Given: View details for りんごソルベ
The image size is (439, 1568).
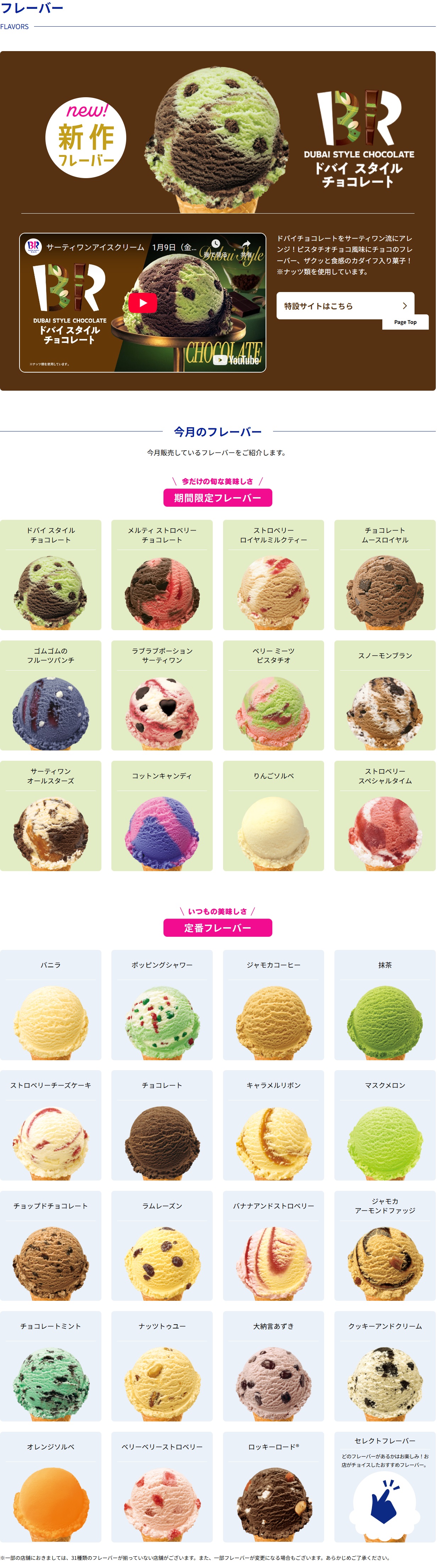Looking at the screenshot, I should pos(274,816).
